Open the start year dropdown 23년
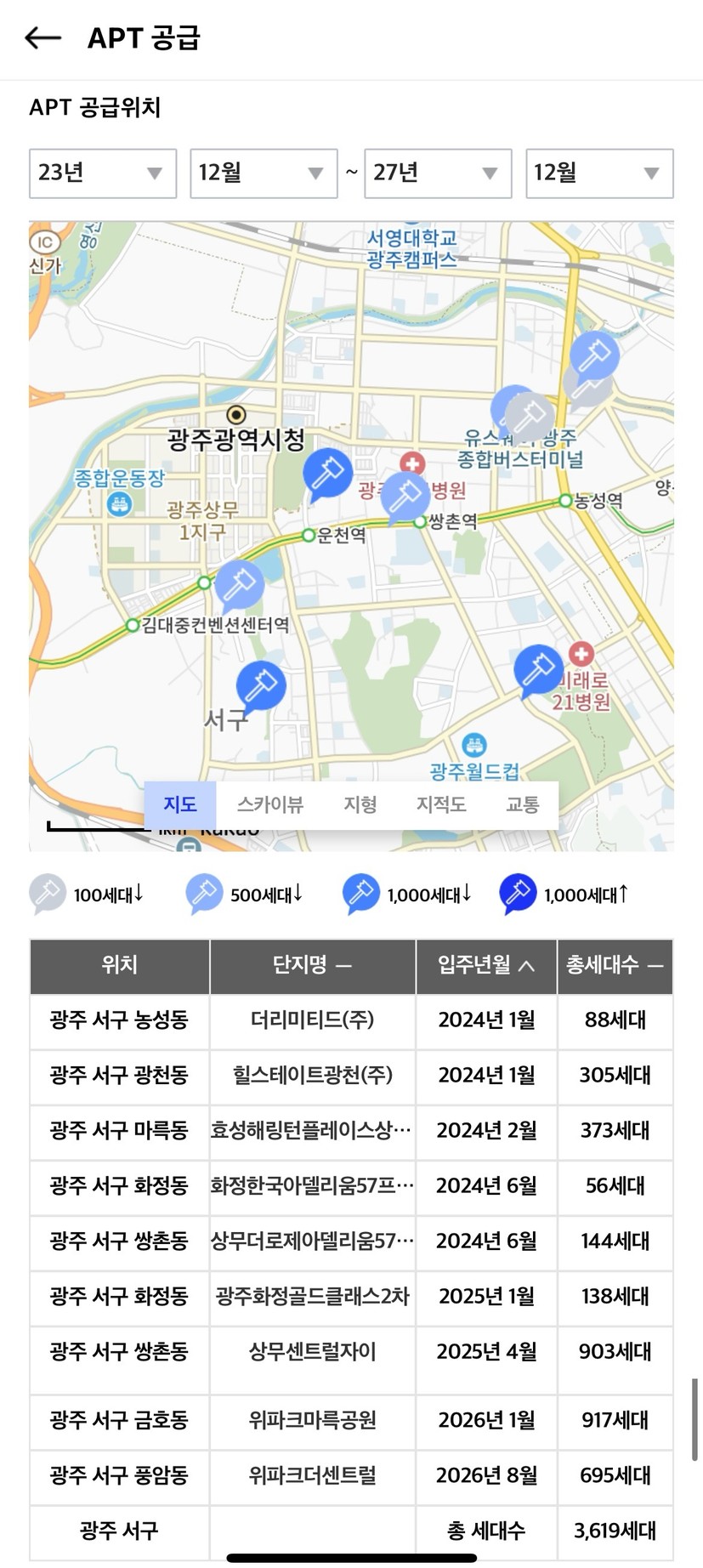 [x=103, y=173]
